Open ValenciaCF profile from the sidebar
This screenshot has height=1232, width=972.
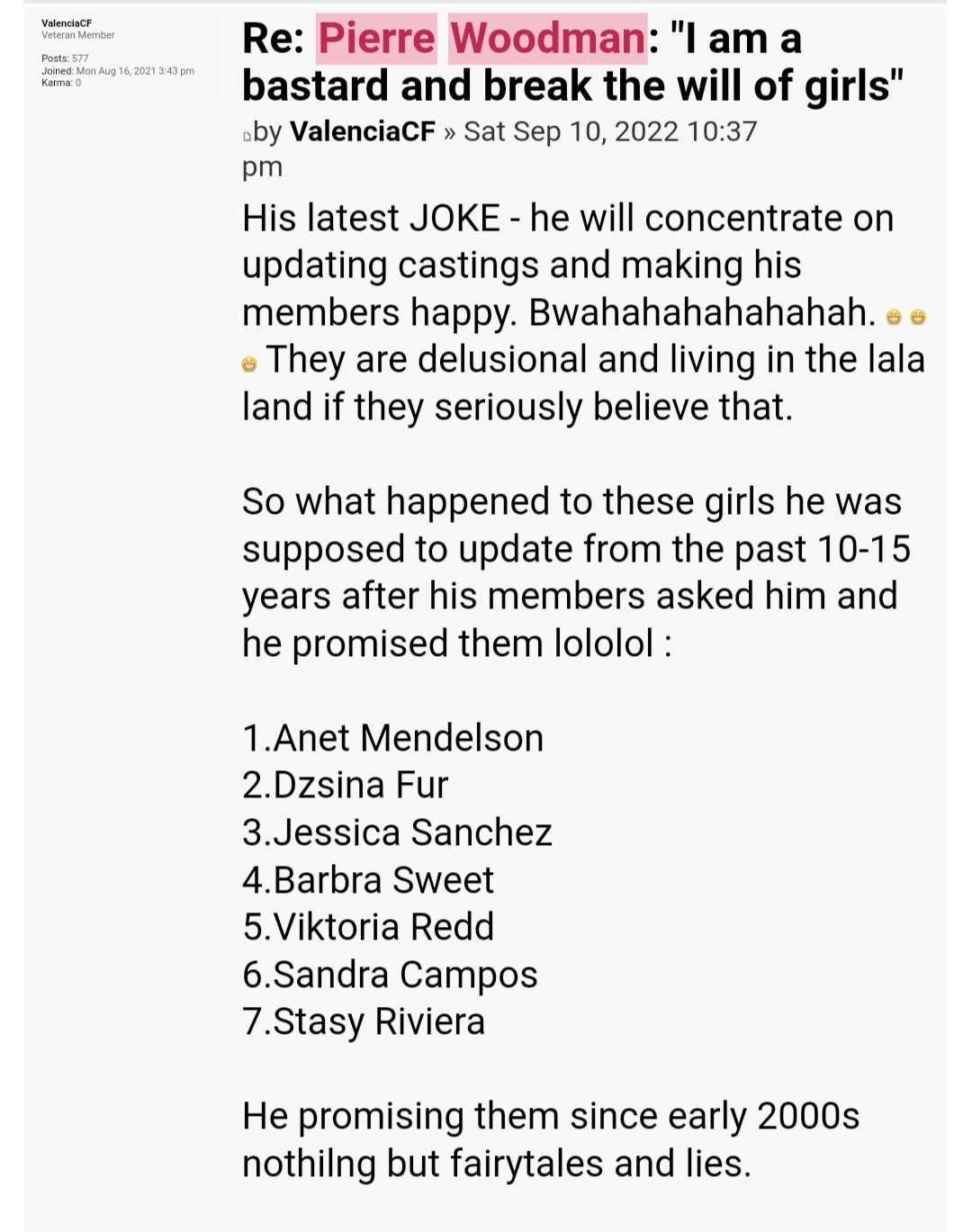pyautogui.click(x=67, y=23)
